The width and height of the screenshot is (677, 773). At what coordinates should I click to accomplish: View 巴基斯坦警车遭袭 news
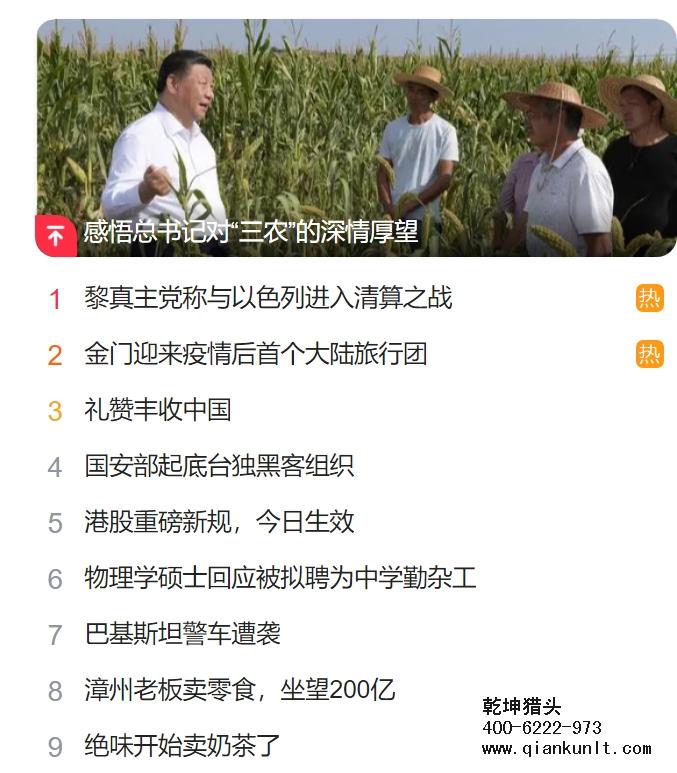point(182,634)
